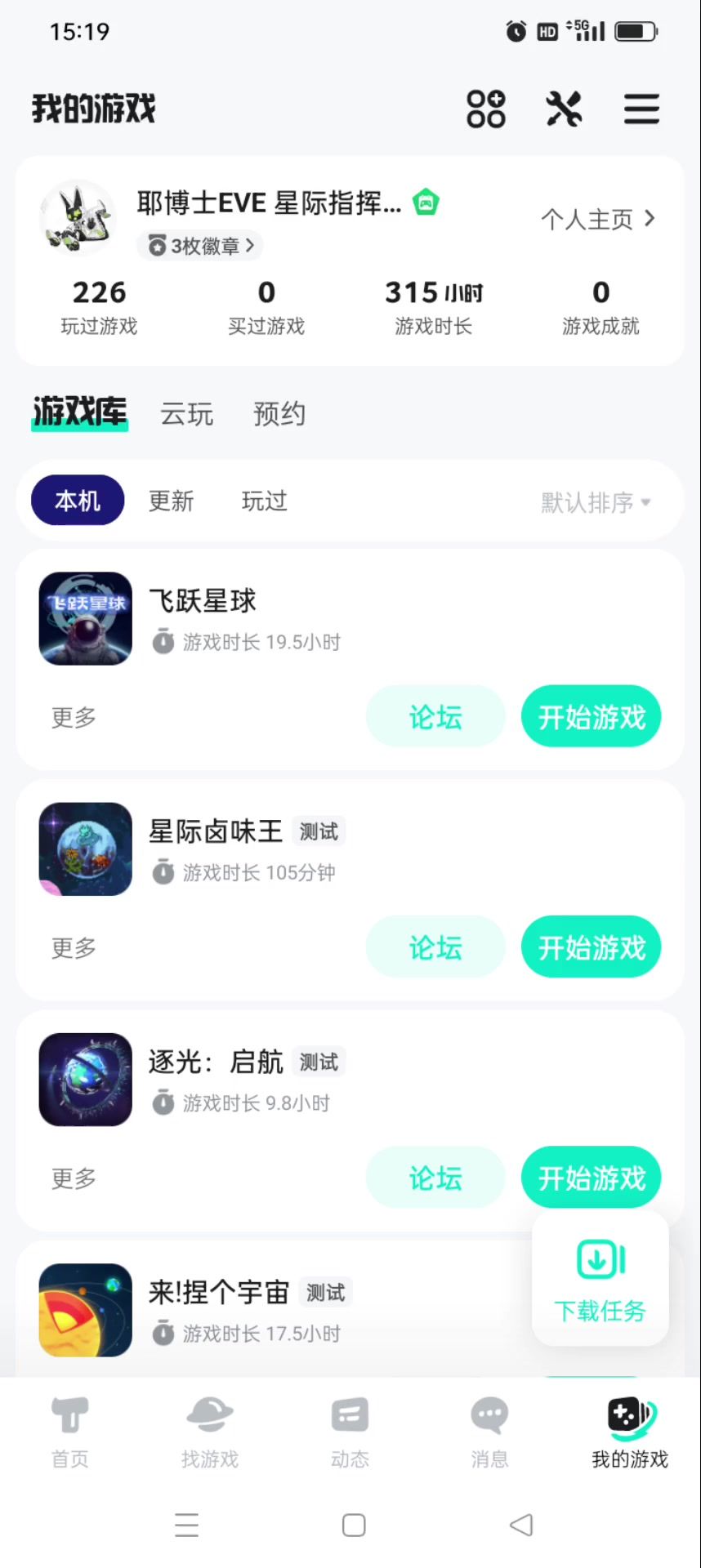Open the tools wrench icon
701x1568 pixels.
(x=564, y=109)
